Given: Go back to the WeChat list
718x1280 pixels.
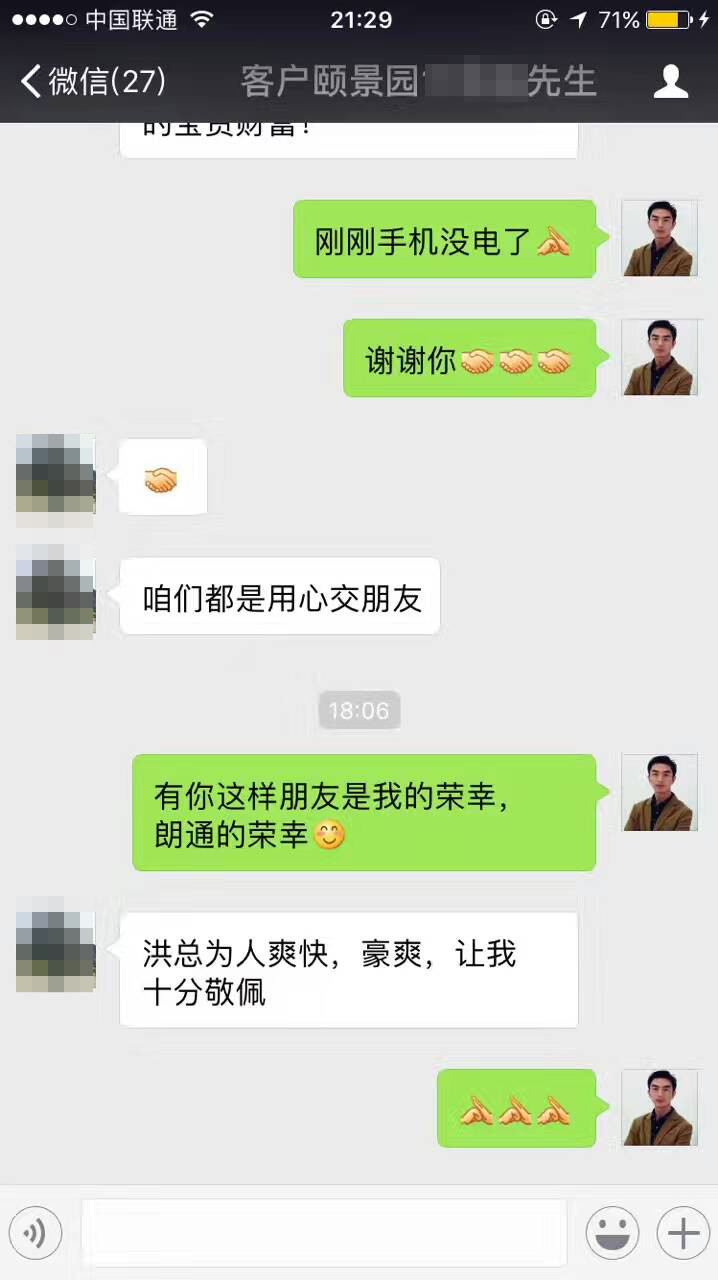Looking at the screenshot, I should tap(92, 82).
